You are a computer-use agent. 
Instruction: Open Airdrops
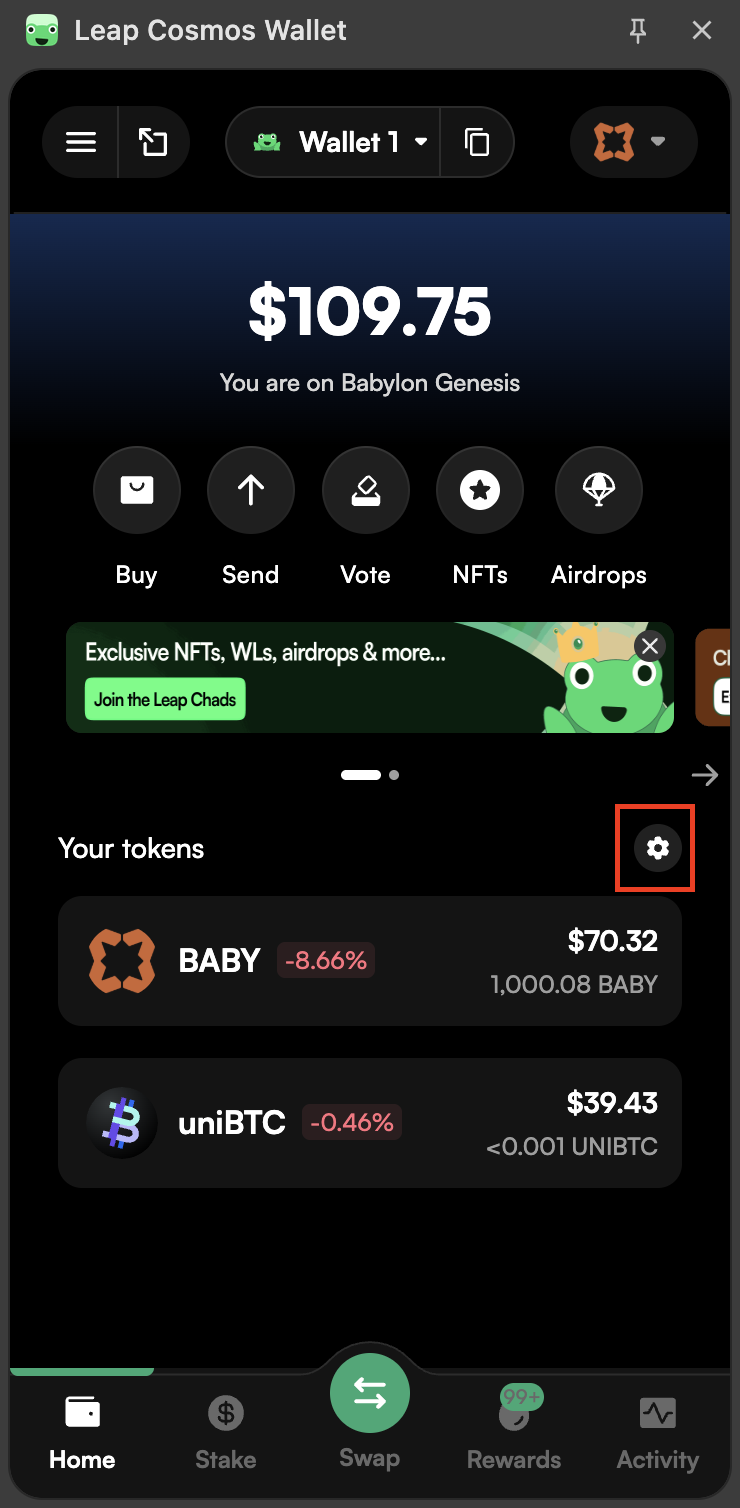(x=598, y=491)
